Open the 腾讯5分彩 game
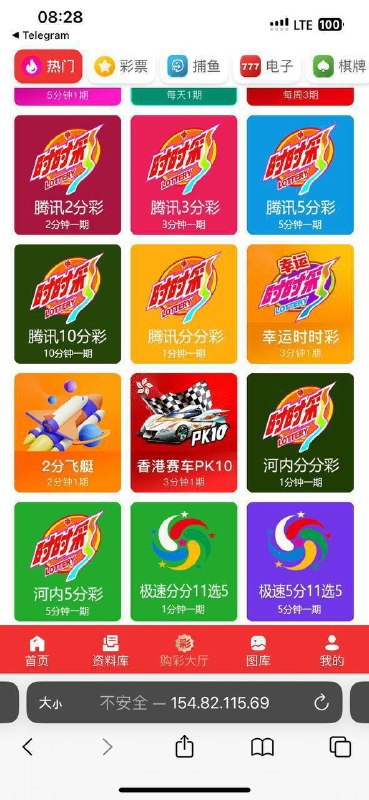 300,175
